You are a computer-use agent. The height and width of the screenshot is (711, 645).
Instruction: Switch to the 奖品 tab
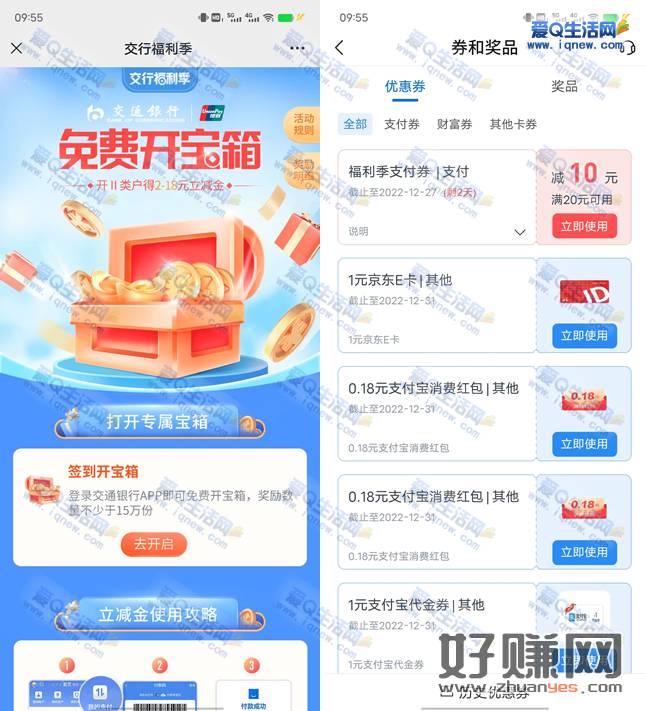click(x=564, y=87)
